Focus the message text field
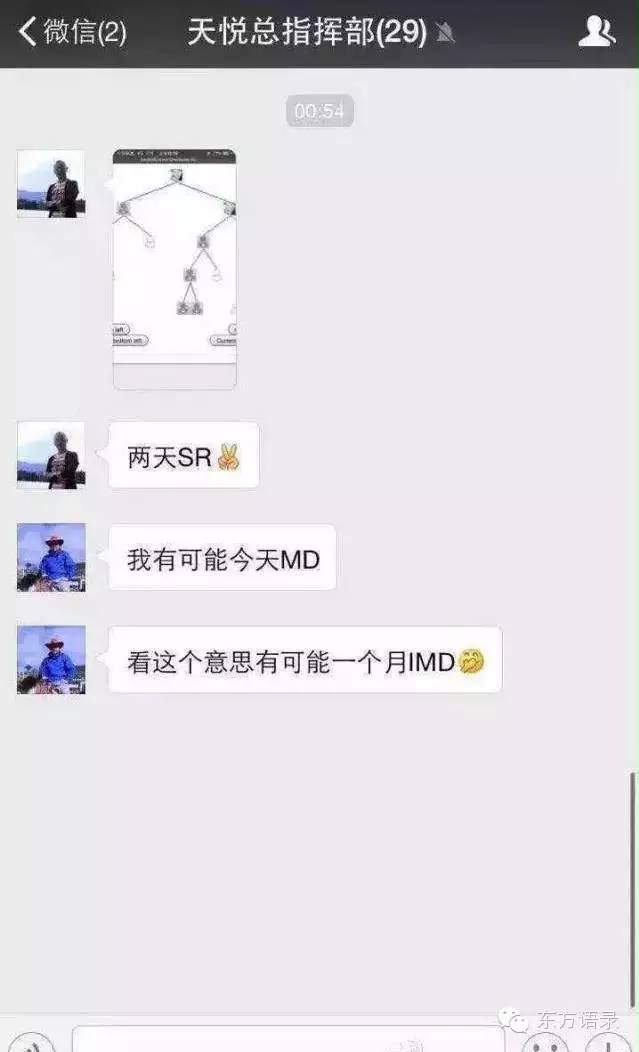 (x=288, y=1040)
